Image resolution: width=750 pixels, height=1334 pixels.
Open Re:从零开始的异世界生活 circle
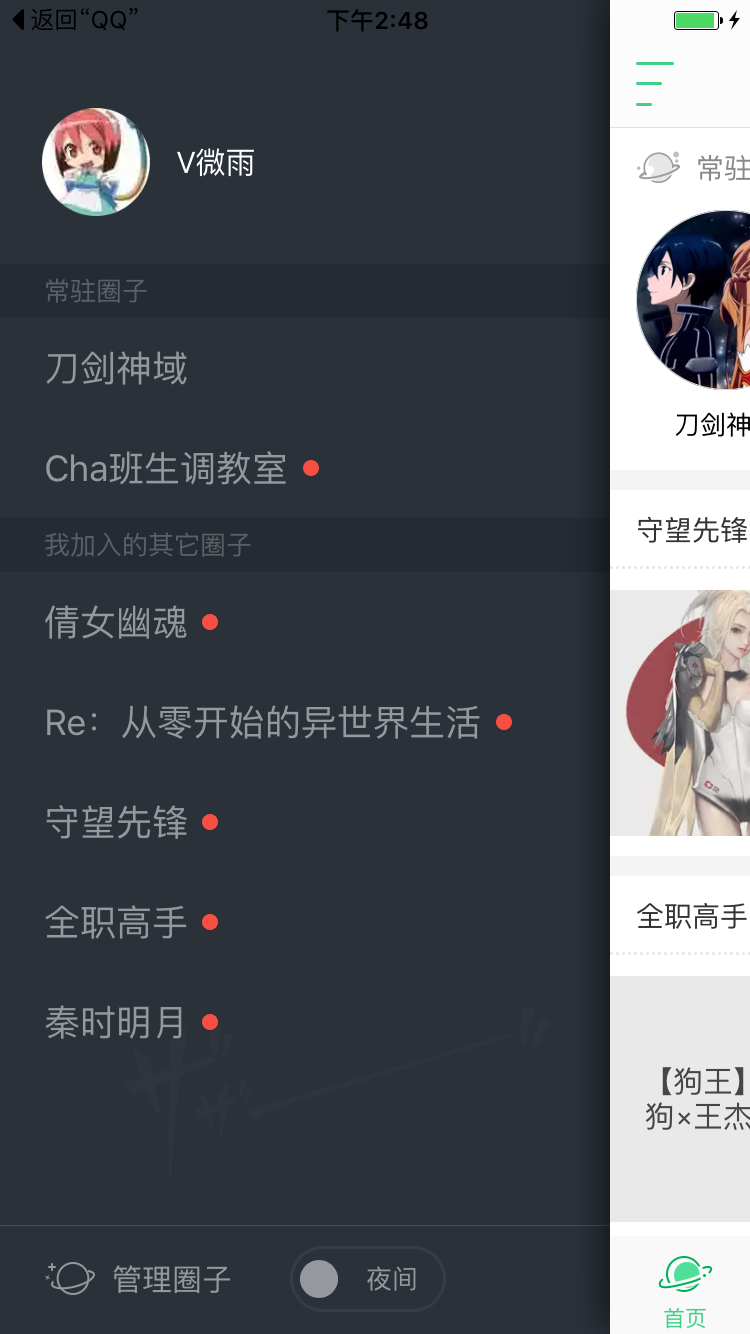[262, 722]
